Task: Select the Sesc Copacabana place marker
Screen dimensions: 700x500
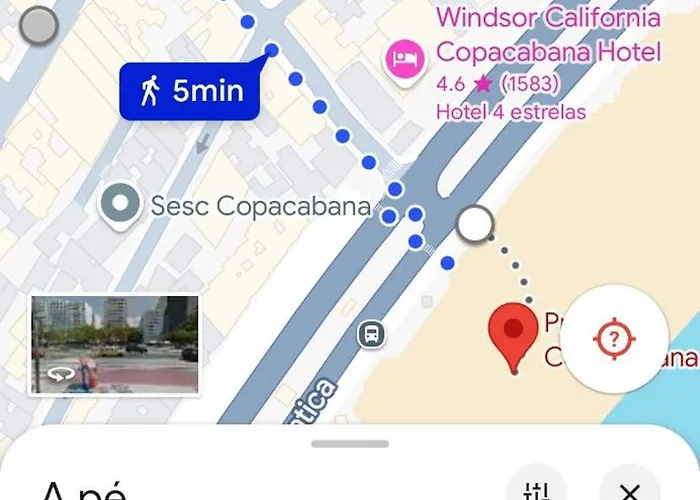Action: pos(121,205)
